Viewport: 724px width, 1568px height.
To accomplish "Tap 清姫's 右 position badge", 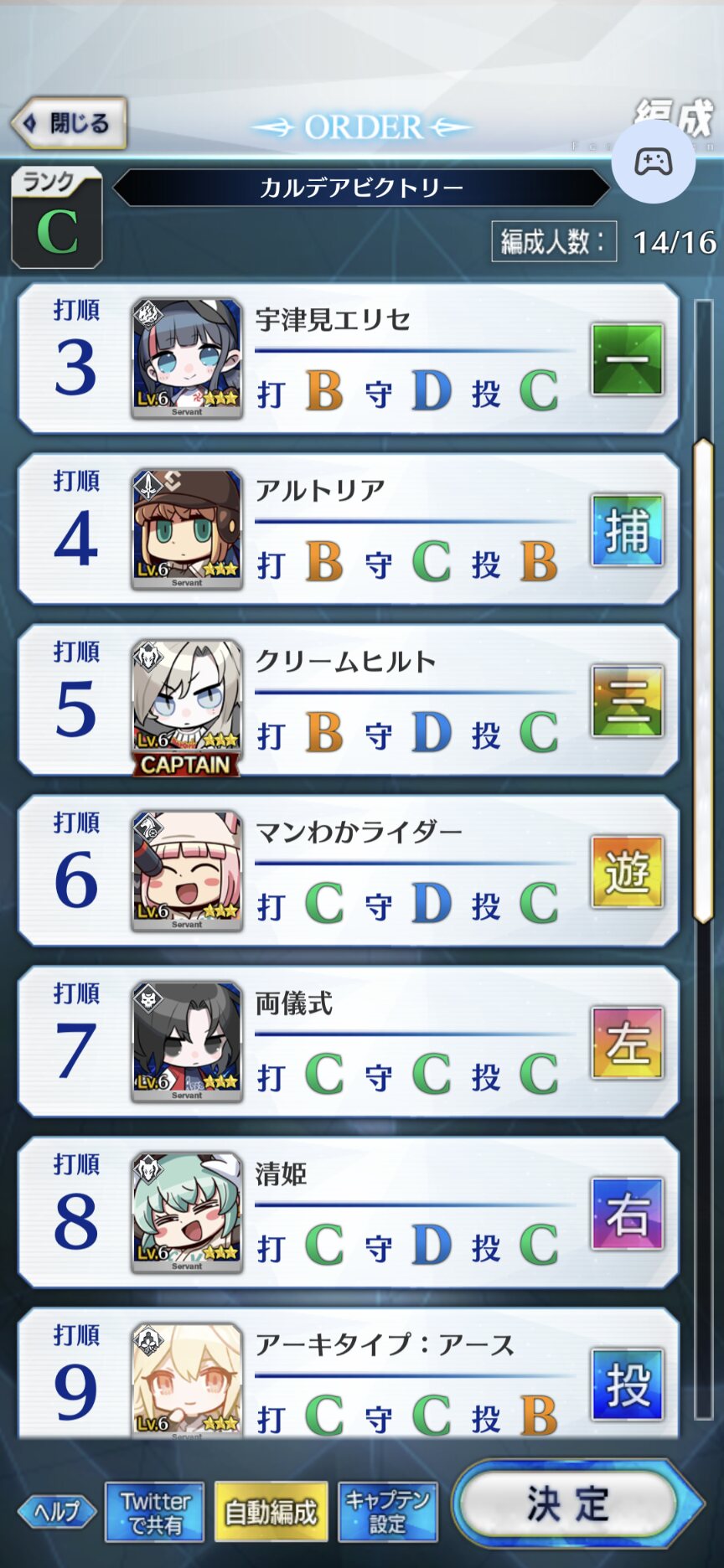I will (x=627, y=1214).
